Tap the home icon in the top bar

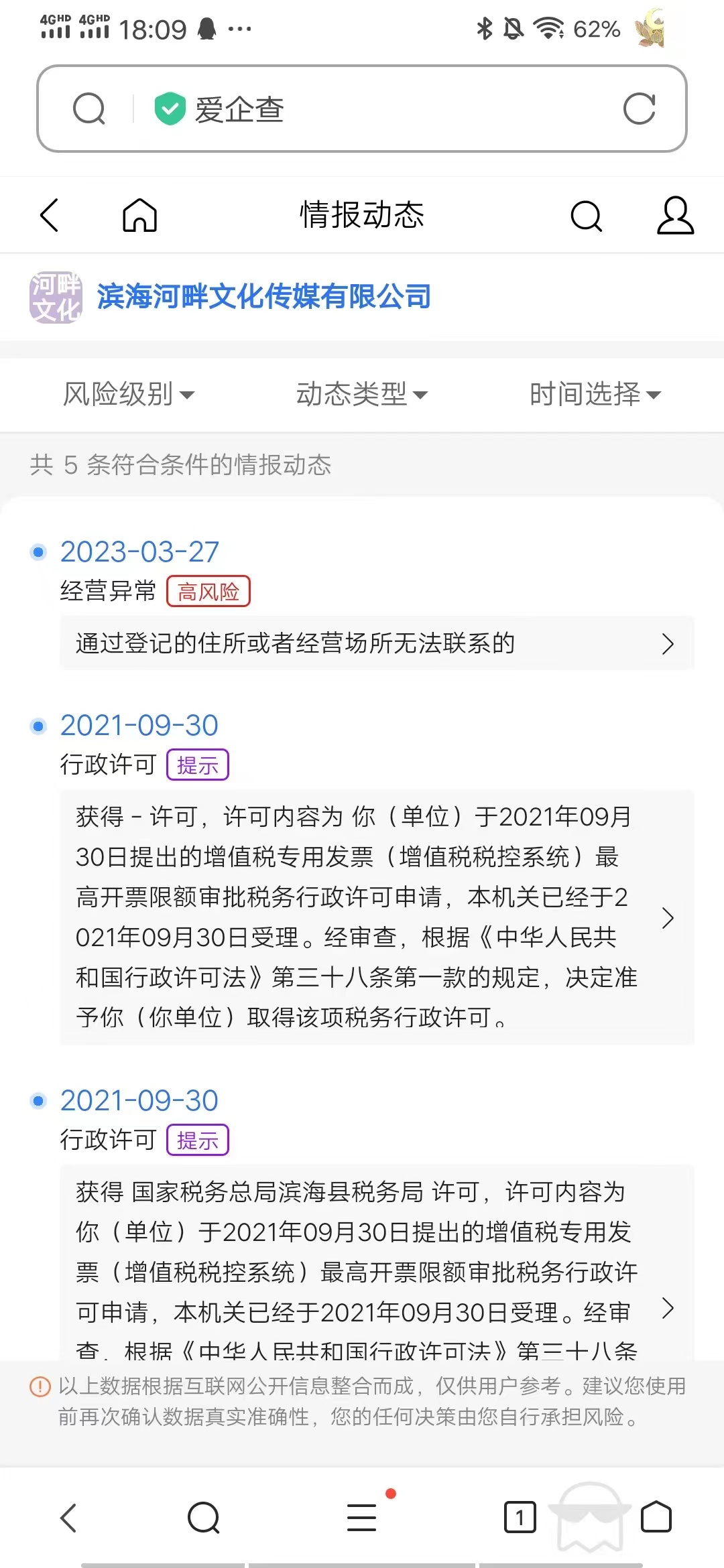tap(139, 215)
